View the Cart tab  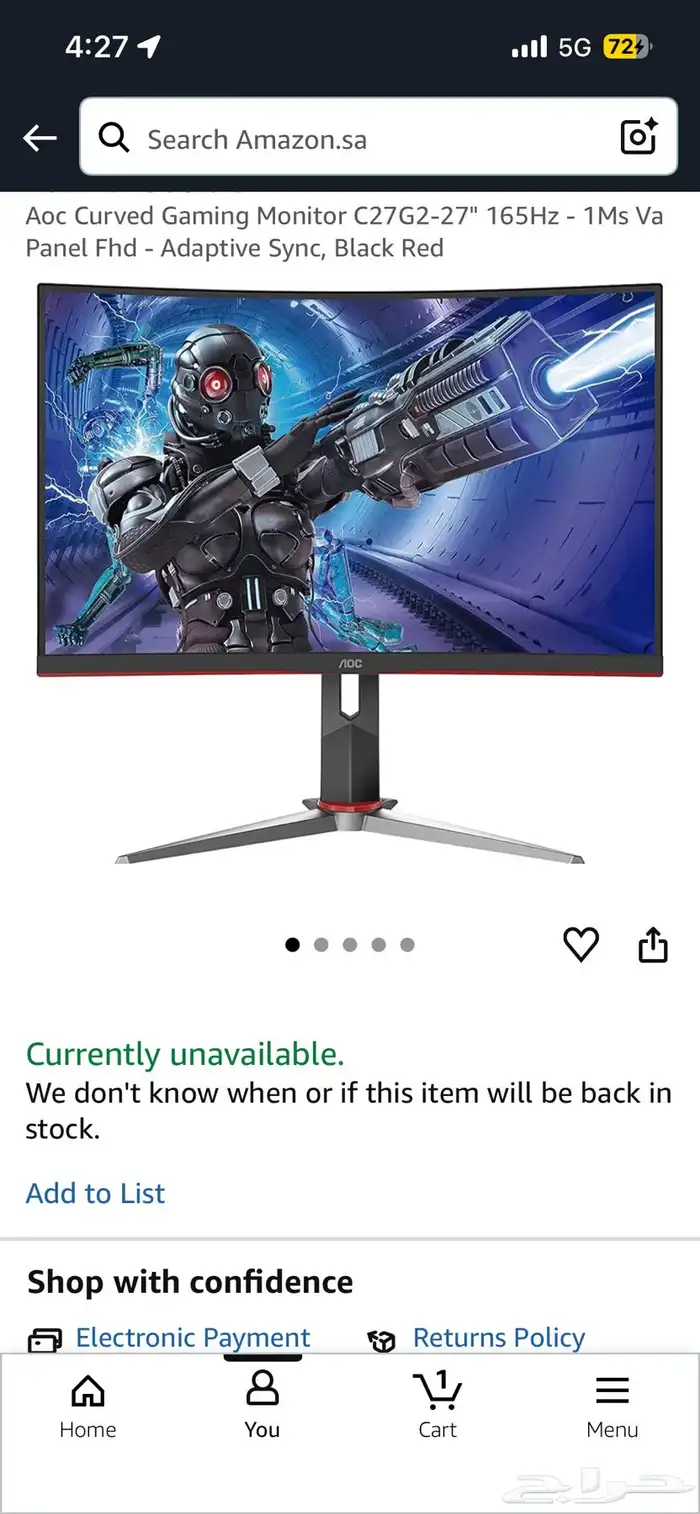[437, 1405]
